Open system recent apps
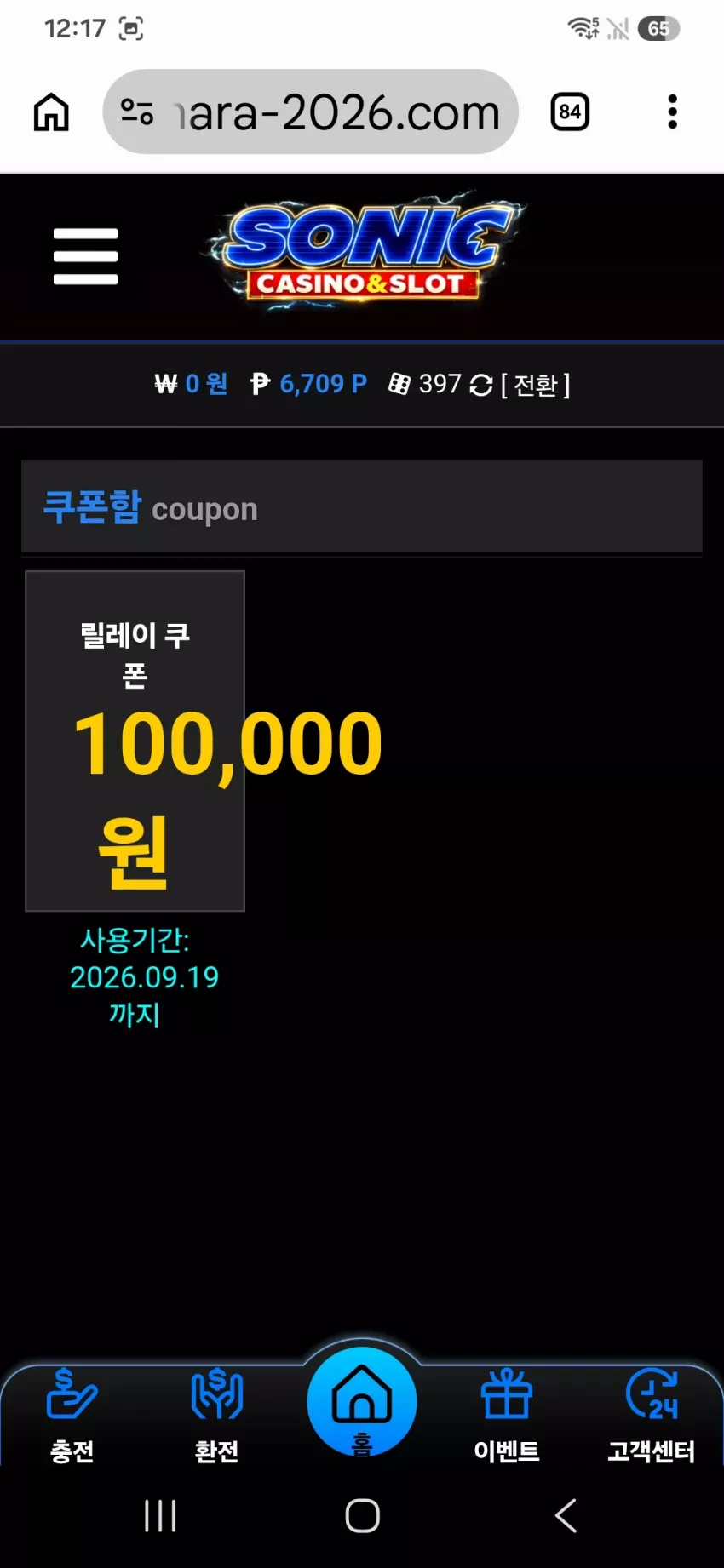The image size is (724, 1568). pyautogui.click(x=160, y=1516)
